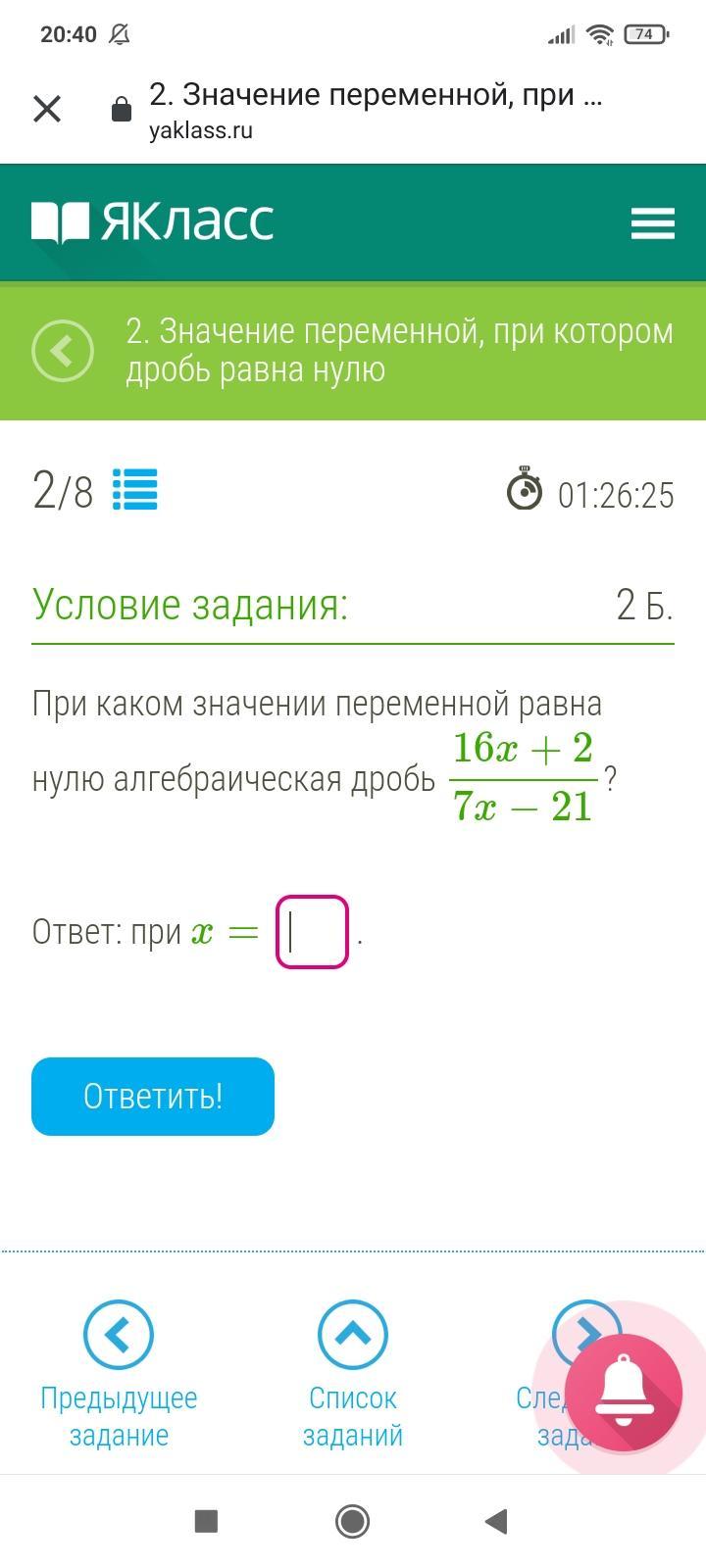Open the pink notification bell
The height and width of the screenshot is (1568, 706).
(x=624, y=1392)
